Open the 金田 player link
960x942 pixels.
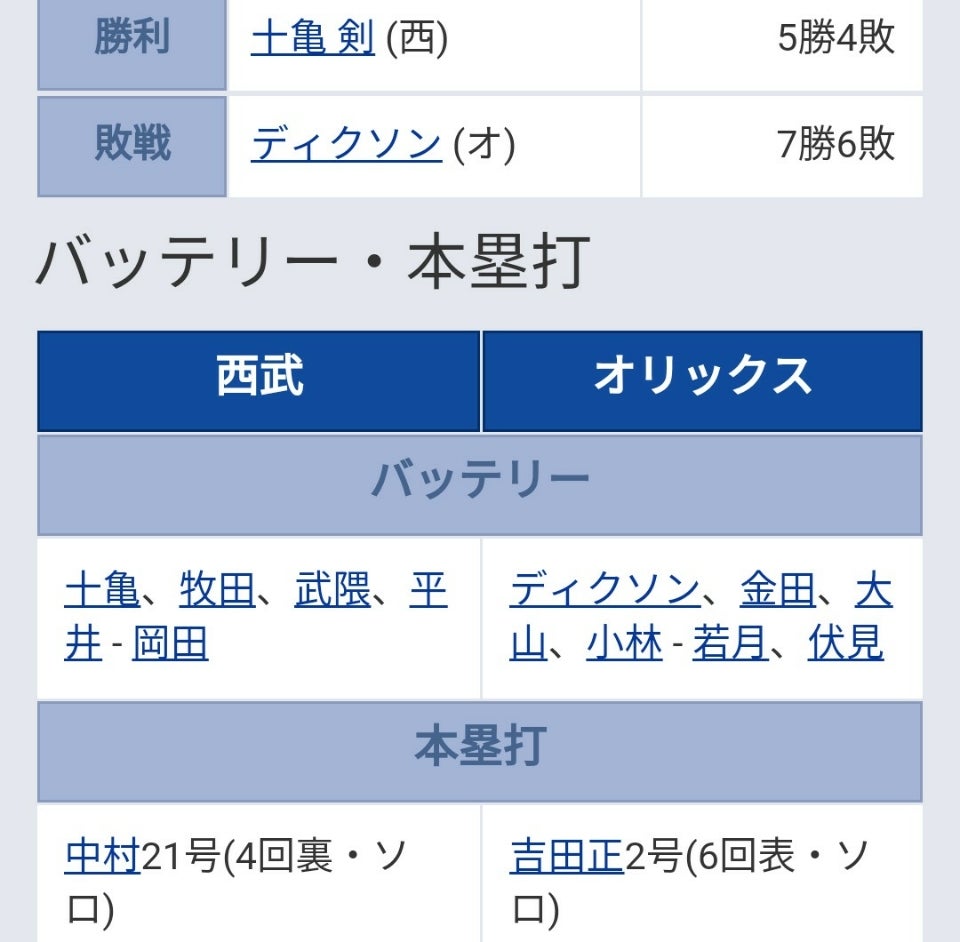click(777, 590)
